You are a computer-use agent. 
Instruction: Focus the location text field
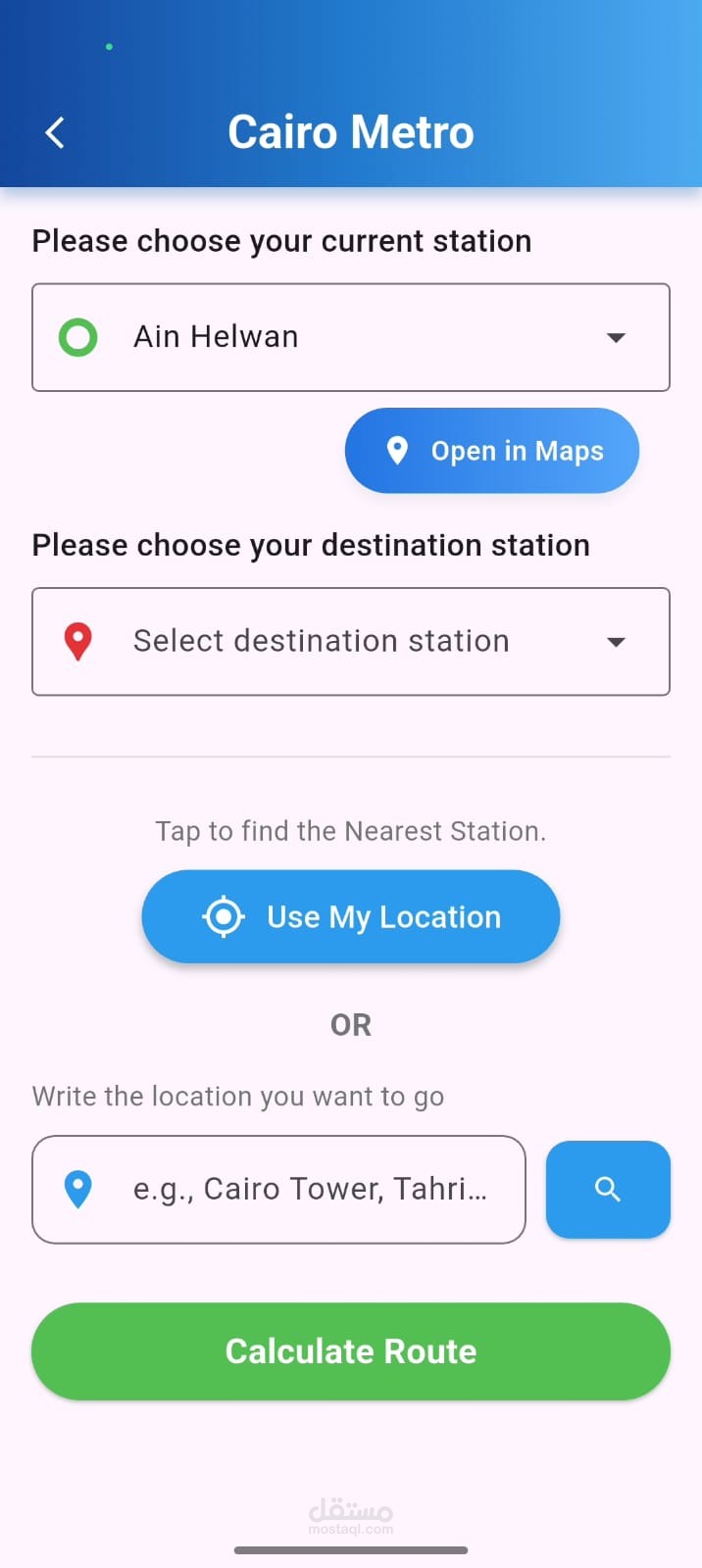coord(294,1190)
